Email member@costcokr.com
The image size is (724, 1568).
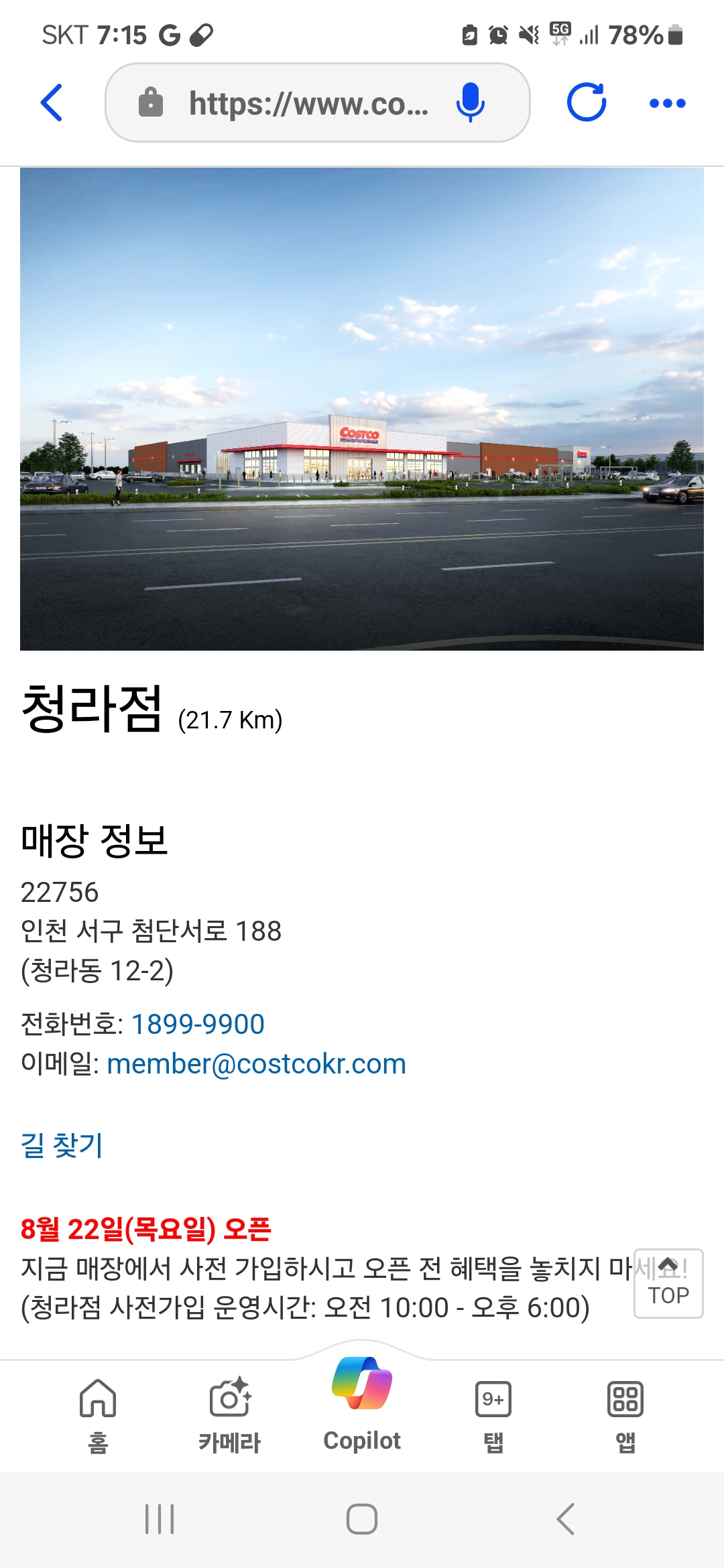pyautogui.click(x=256, y=1064)
